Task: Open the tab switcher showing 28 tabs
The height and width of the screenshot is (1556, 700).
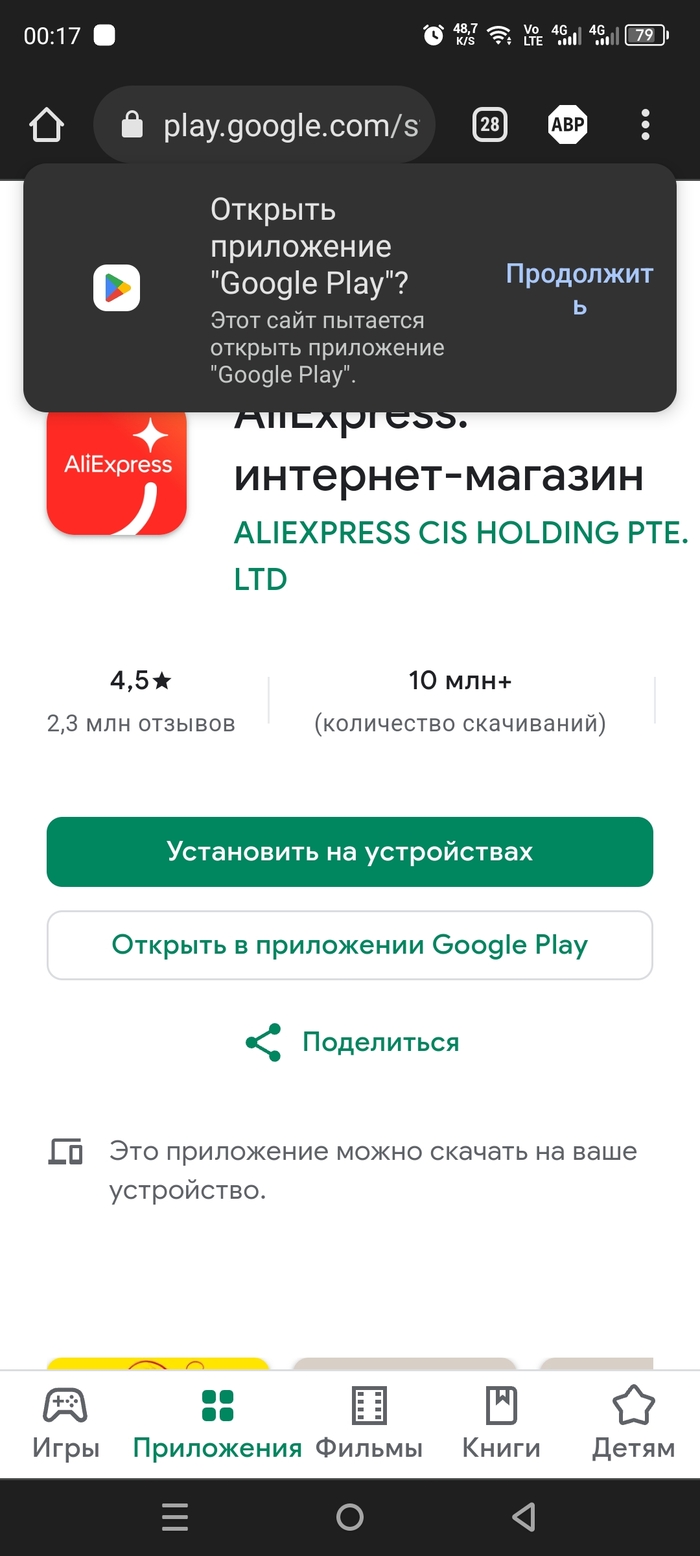Action: 489,125
